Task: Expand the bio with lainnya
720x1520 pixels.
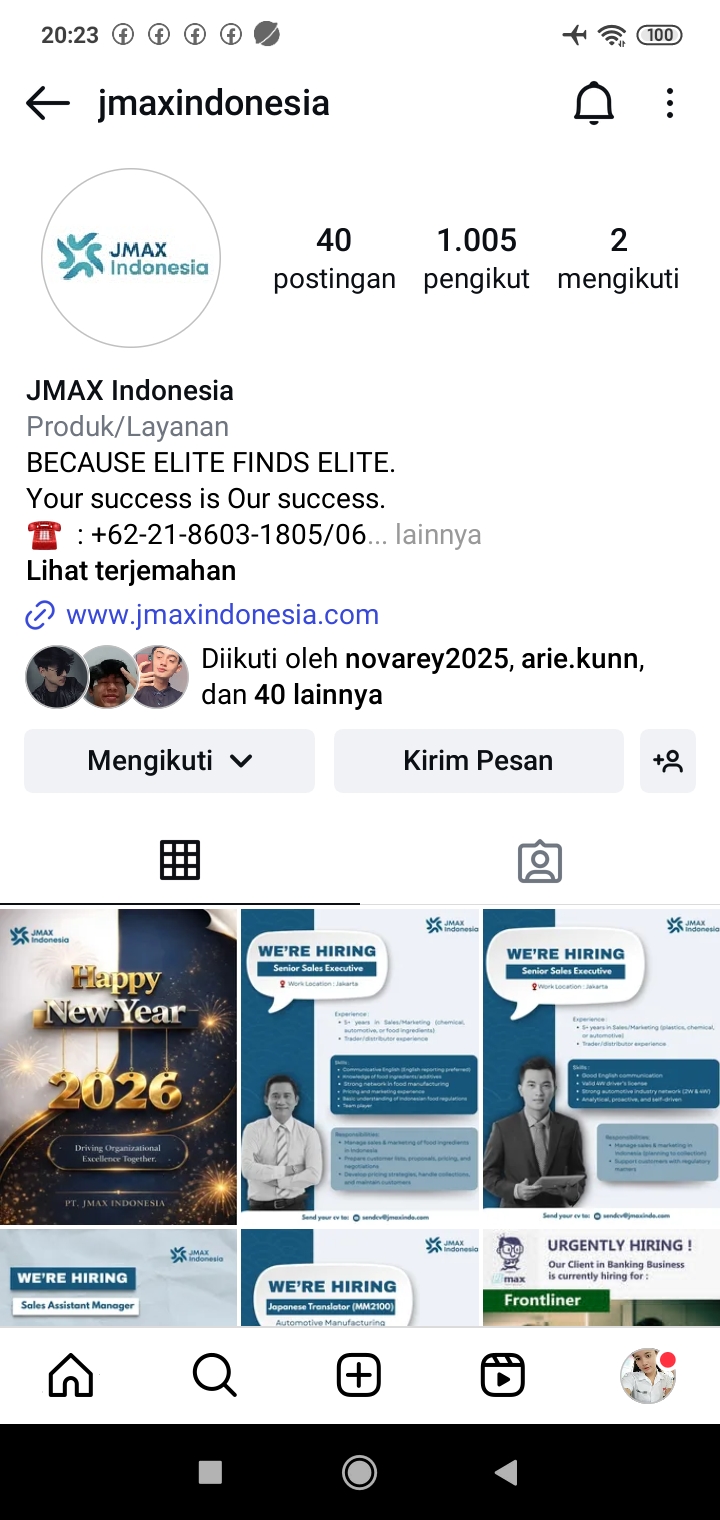Action: pyautogui.click(x=438, y=535)
